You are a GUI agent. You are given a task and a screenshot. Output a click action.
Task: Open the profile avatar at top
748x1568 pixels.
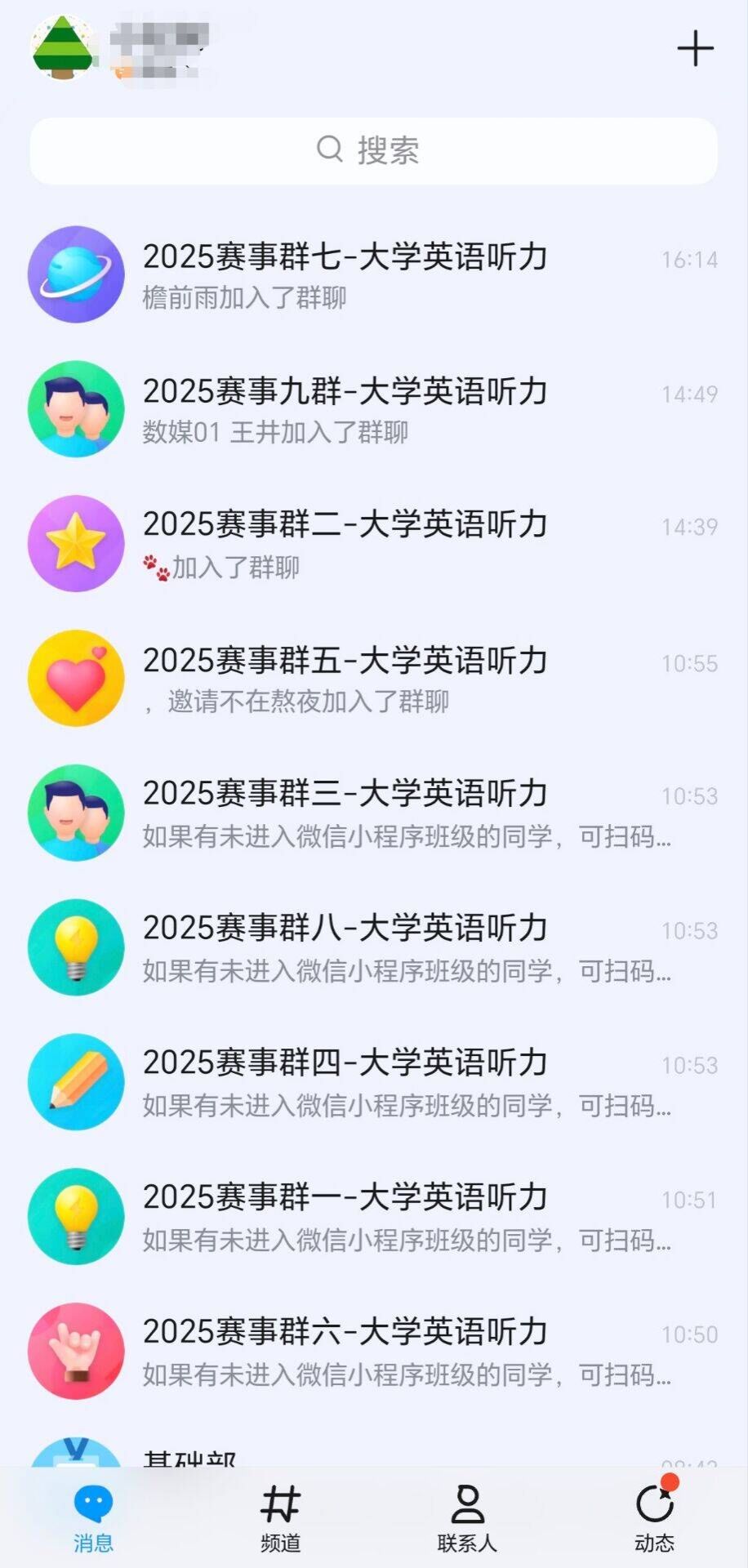point(63,47)
